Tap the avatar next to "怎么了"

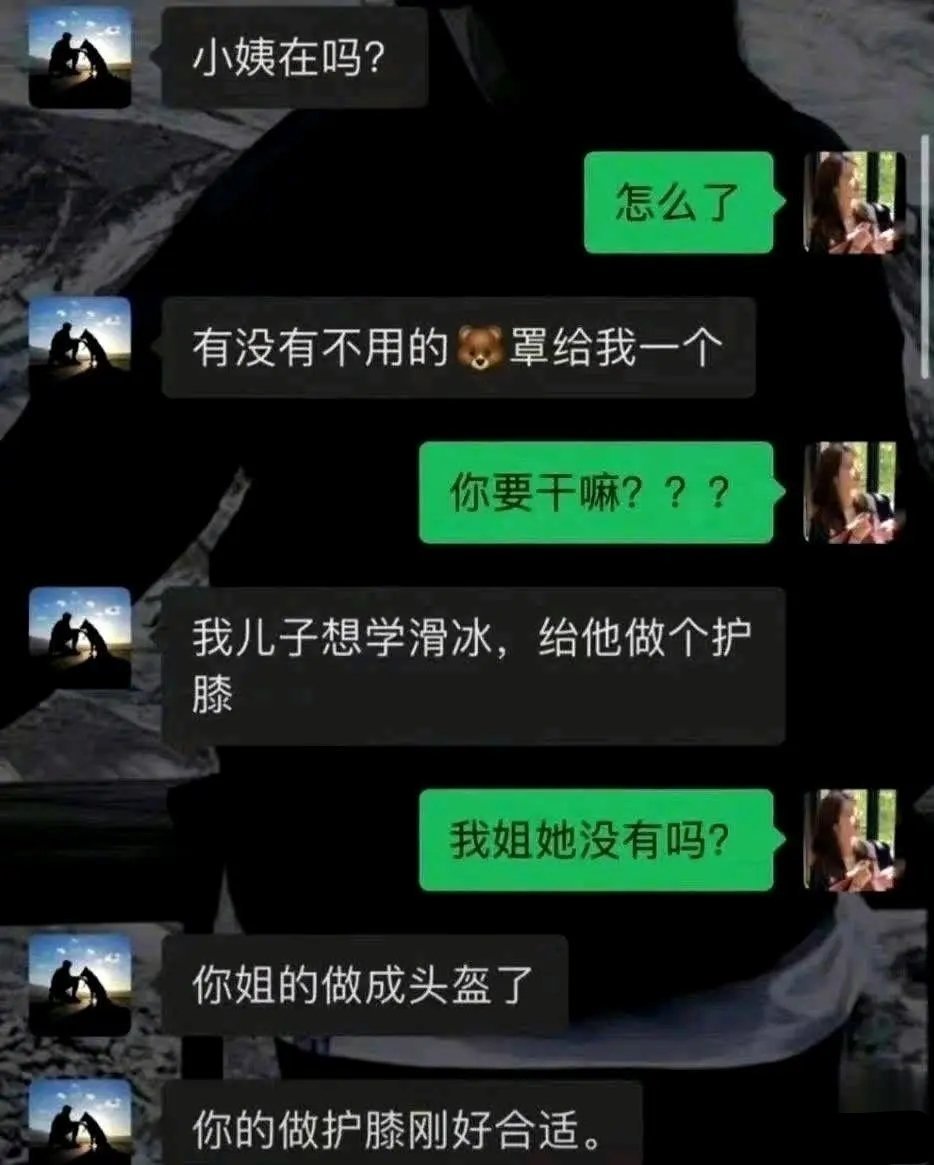click(x=855, y=202)
